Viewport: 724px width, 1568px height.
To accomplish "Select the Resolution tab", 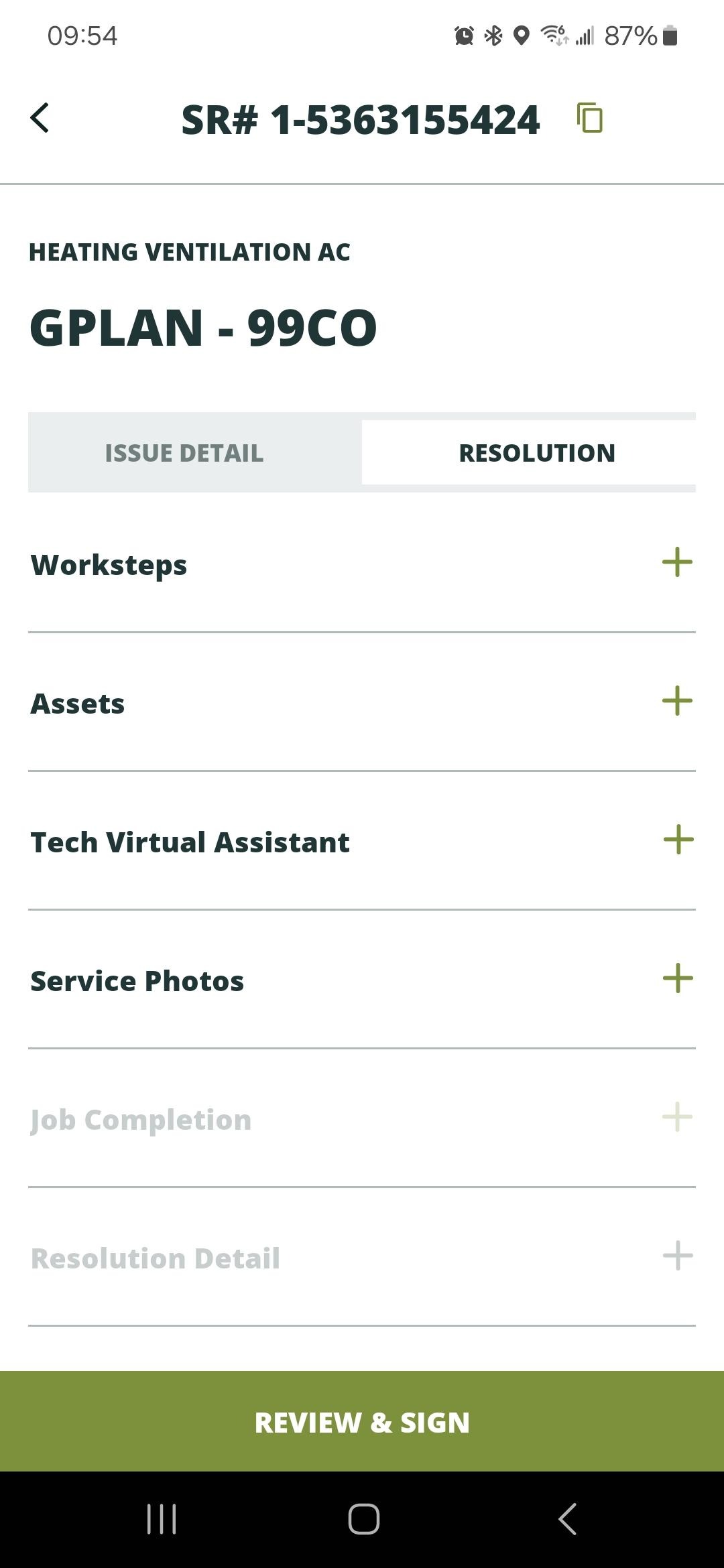I will [x=537, y=453].
